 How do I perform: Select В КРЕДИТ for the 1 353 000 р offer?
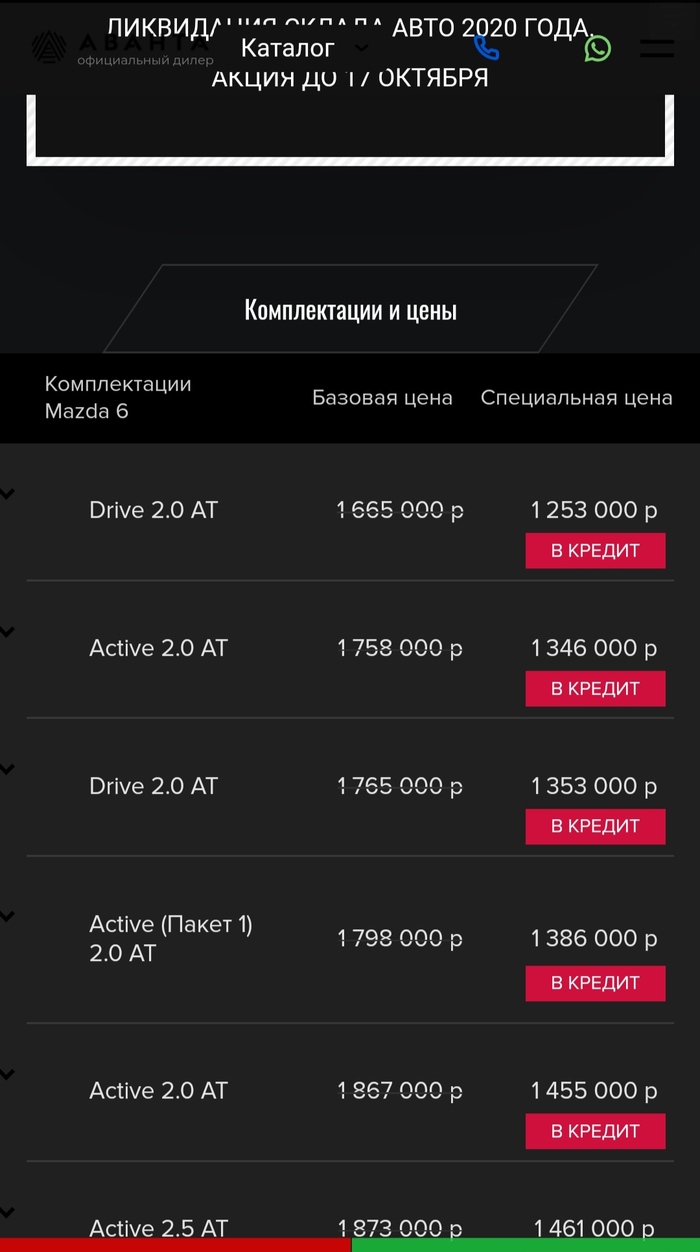pyautogui.click(x=595, y=826)
